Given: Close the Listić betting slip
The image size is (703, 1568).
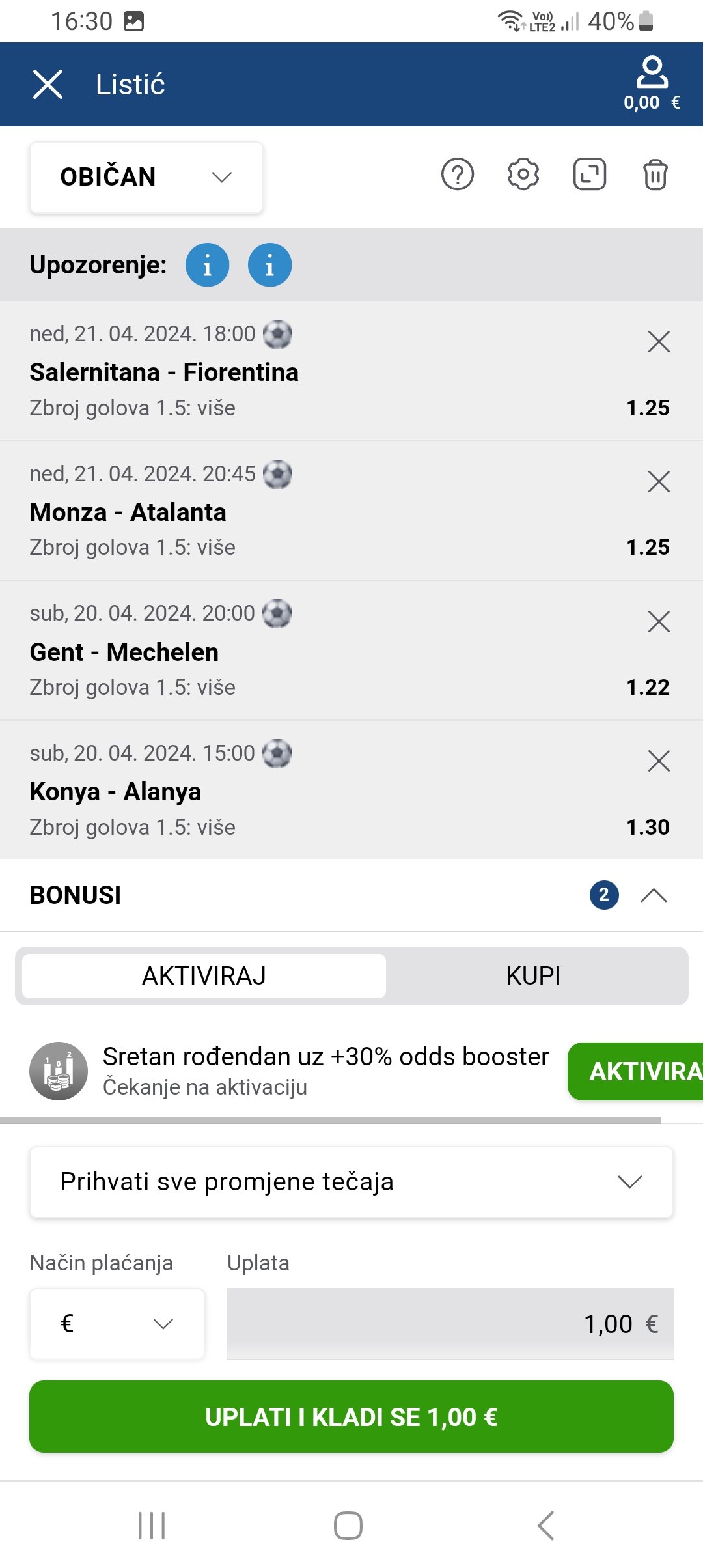Looking at the screenshot, I should (x=48, y=85).
